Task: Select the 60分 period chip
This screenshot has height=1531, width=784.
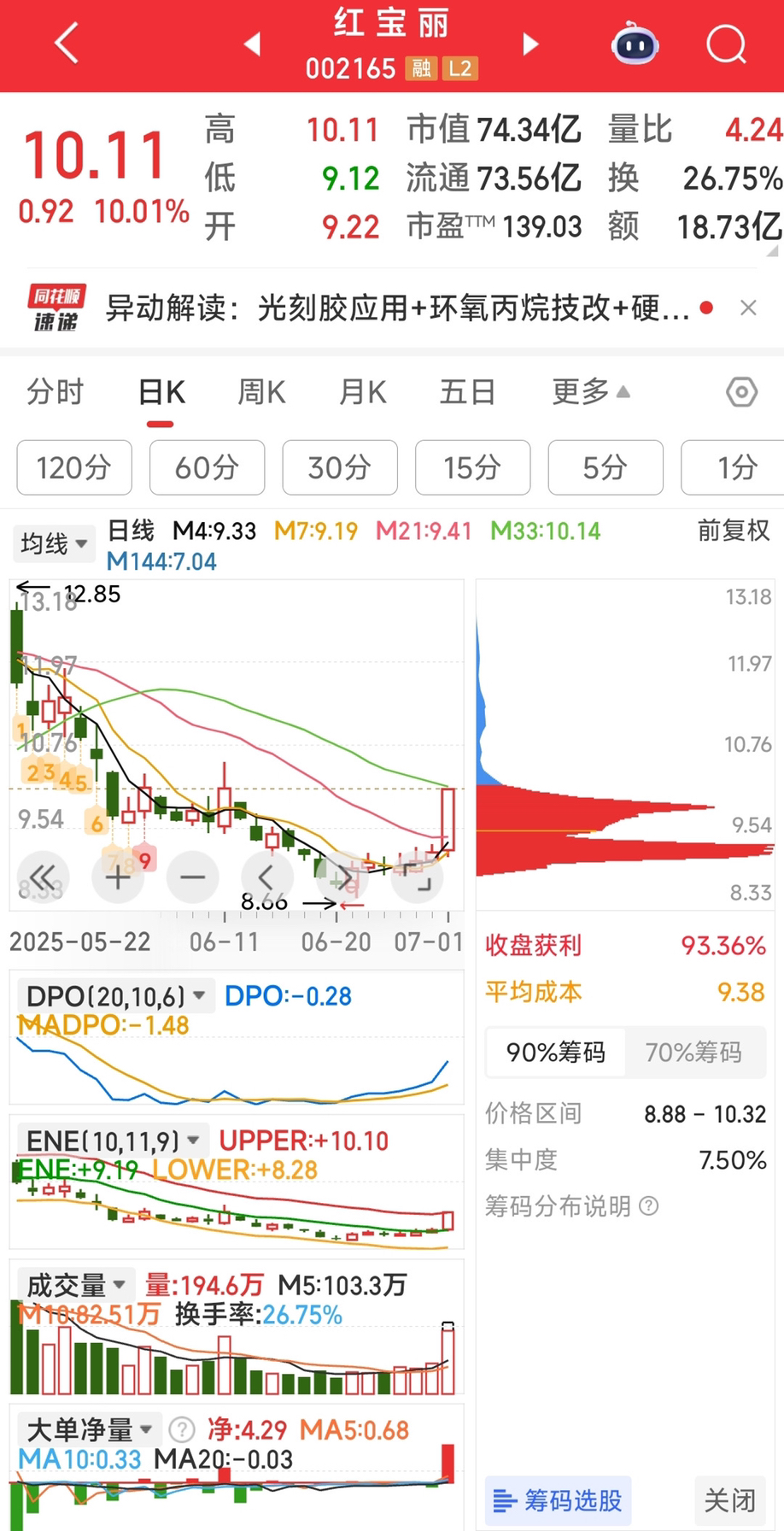Action: [x=207, y=467]
